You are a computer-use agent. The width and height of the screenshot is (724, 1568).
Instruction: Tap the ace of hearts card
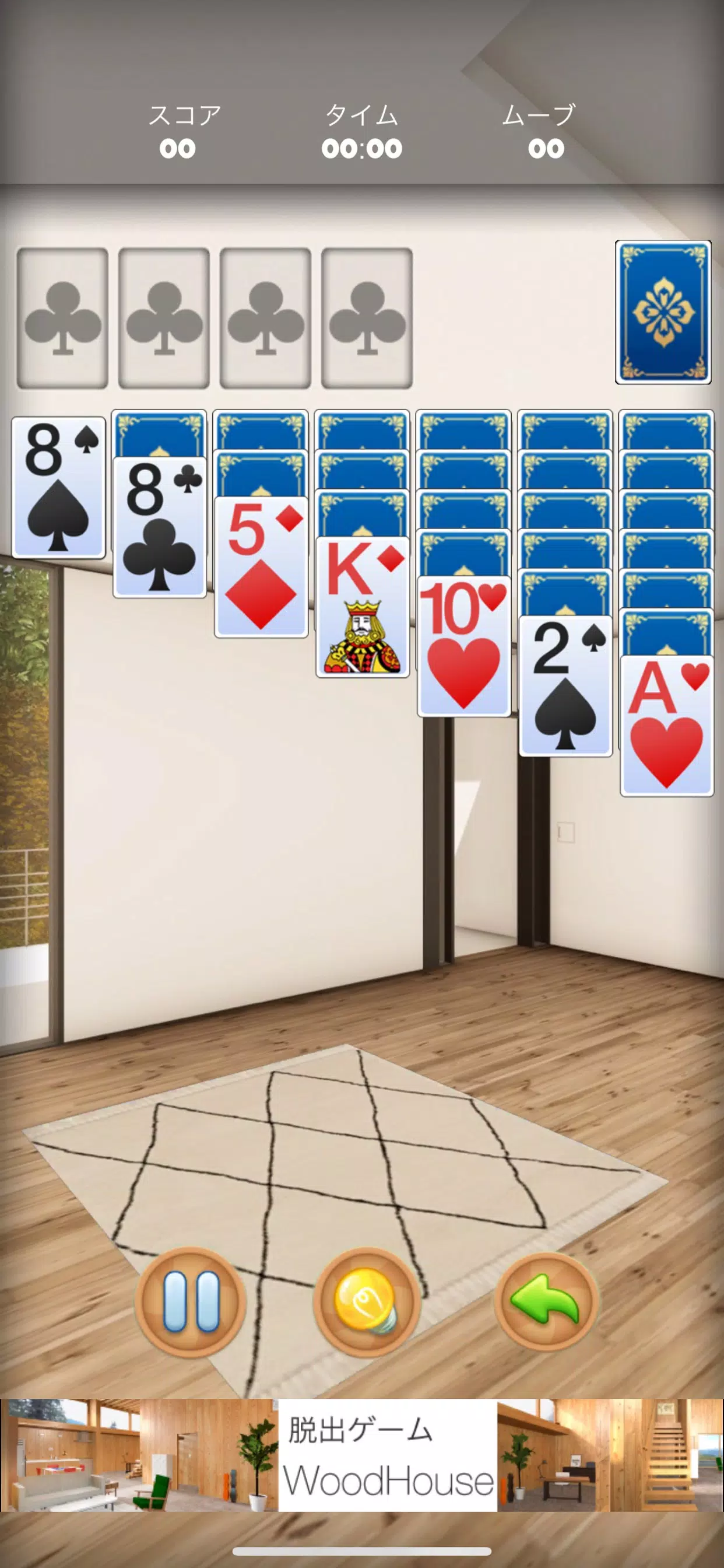click(667, 726)
